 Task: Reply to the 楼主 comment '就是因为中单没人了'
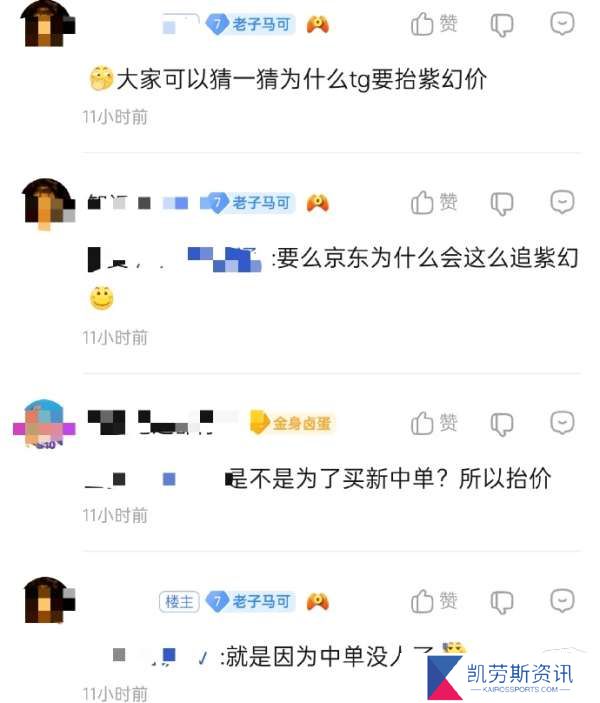(x=564, y=601)
